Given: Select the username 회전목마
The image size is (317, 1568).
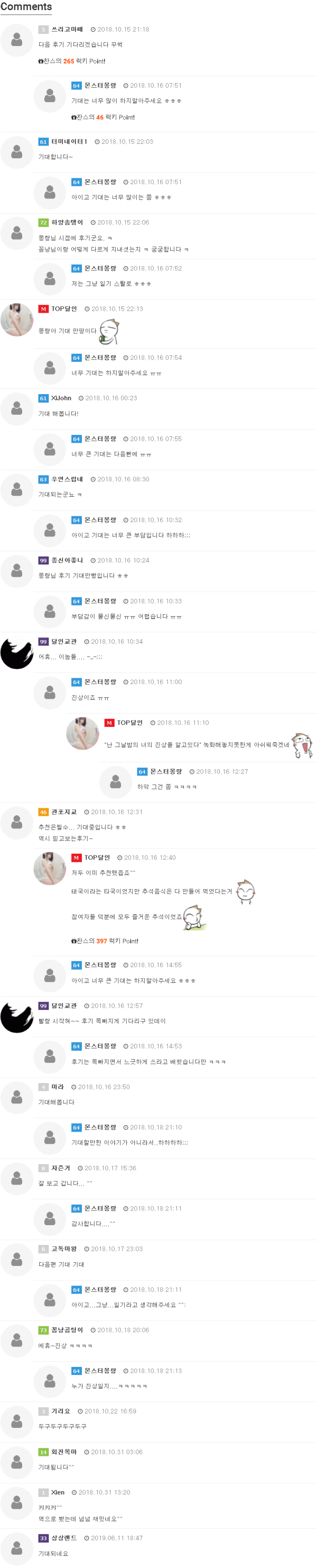Looking at the screenshot, I should tap(64, 1452).
